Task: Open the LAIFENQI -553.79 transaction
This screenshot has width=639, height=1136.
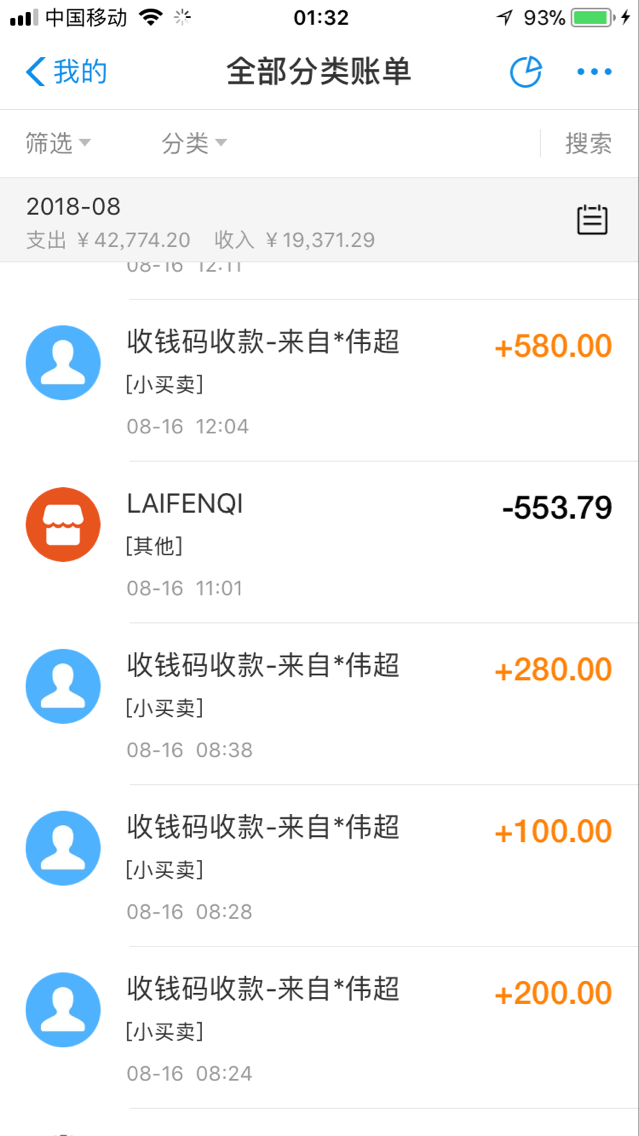Action: click(320, 542)
